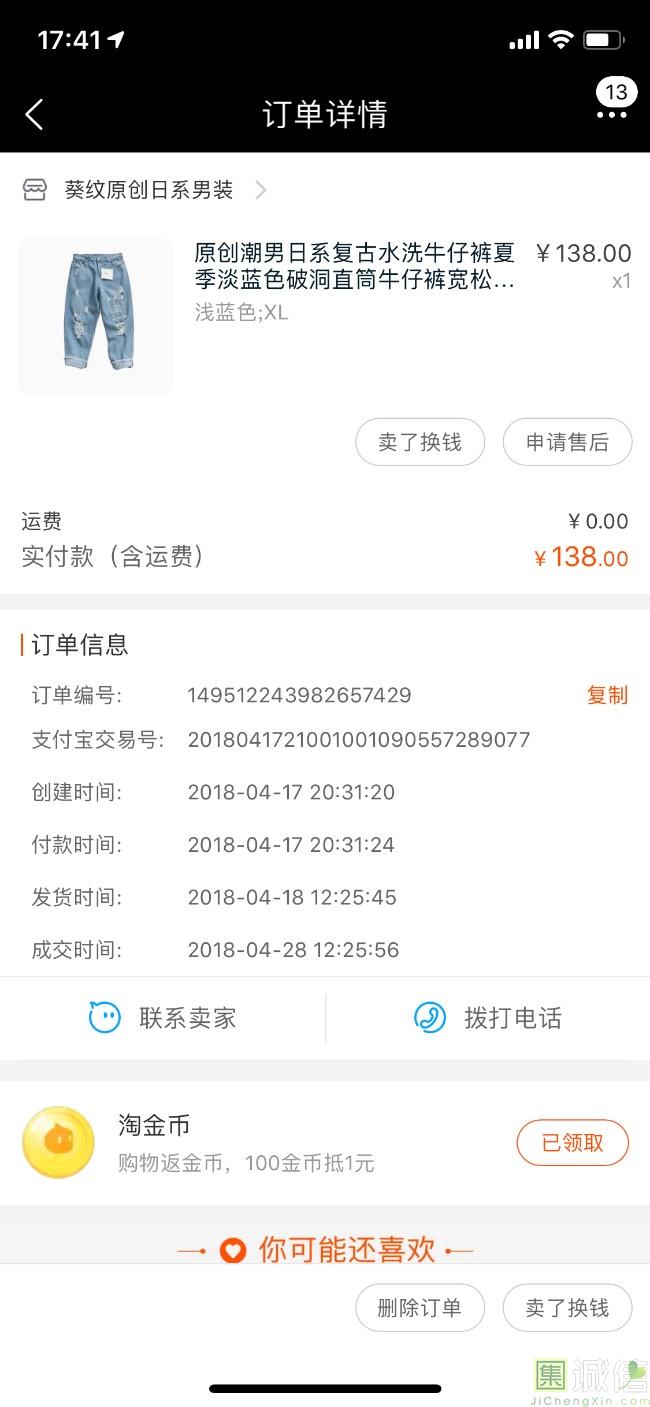Tap 卖了换钱 beside 申请售后

pos(420,442)
